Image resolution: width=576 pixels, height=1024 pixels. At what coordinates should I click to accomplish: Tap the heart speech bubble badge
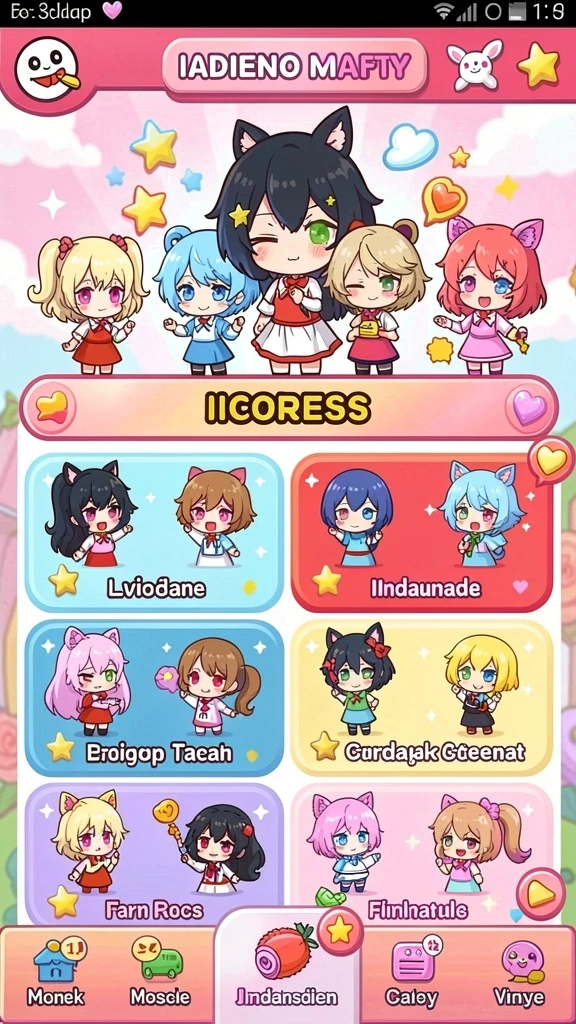551,461
